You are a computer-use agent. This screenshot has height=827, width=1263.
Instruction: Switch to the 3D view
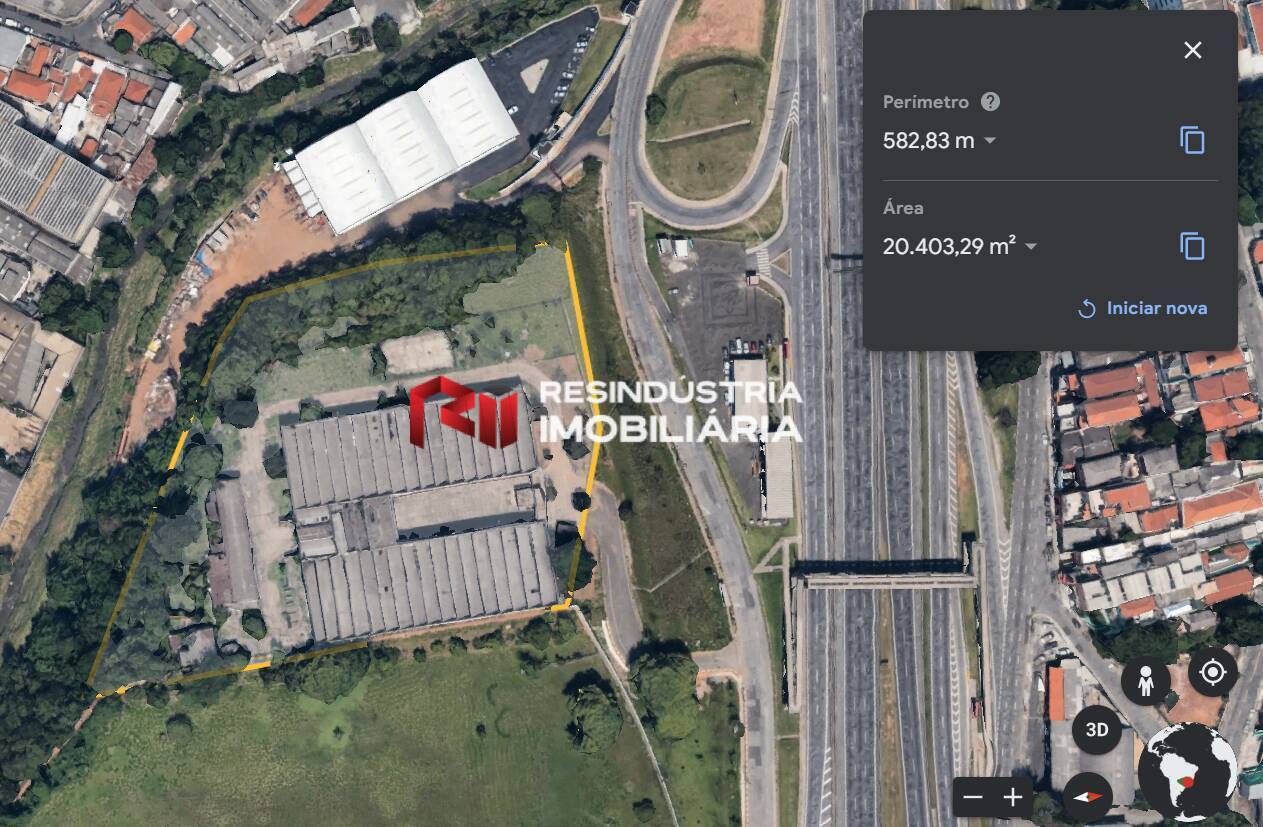(x=1097, y=730)
